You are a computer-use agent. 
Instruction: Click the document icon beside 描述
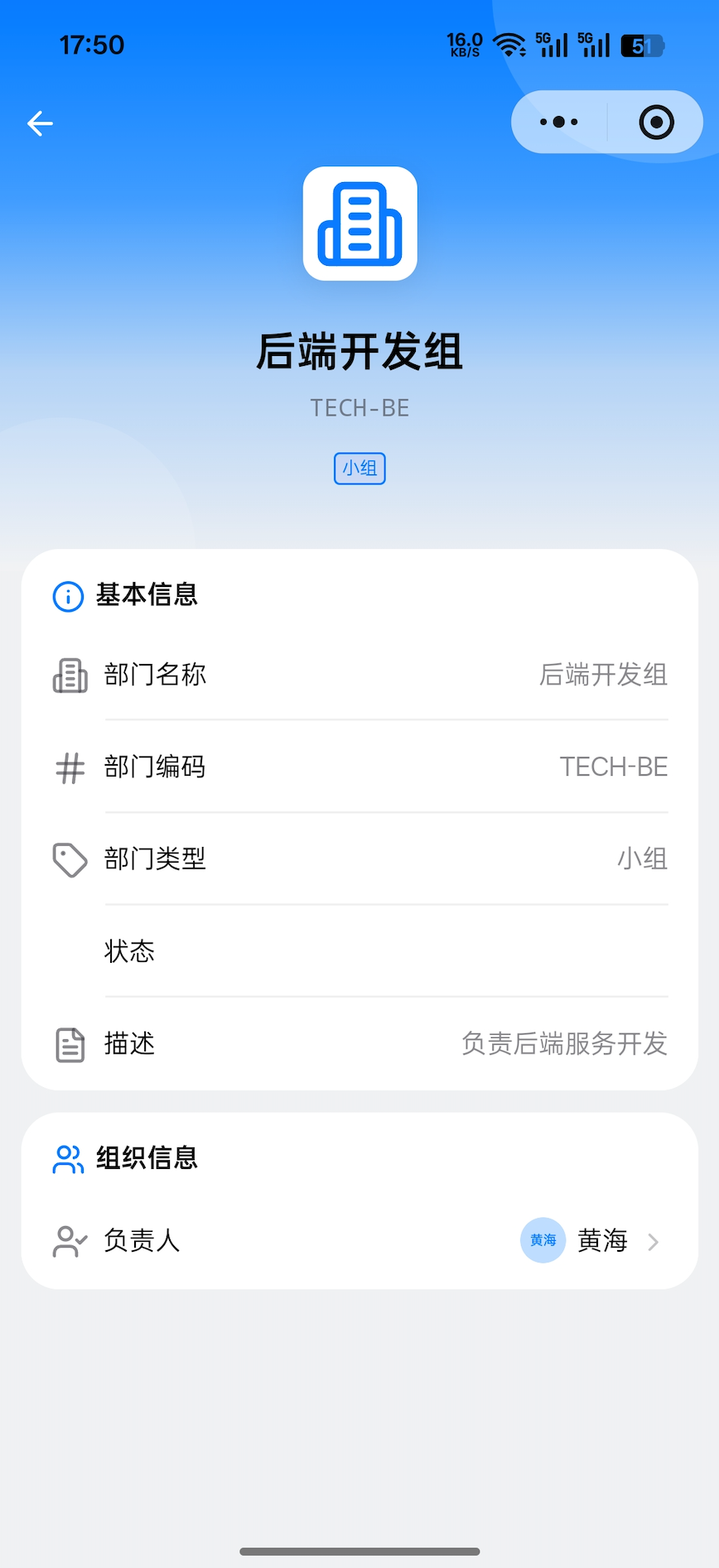(70, 1044)
